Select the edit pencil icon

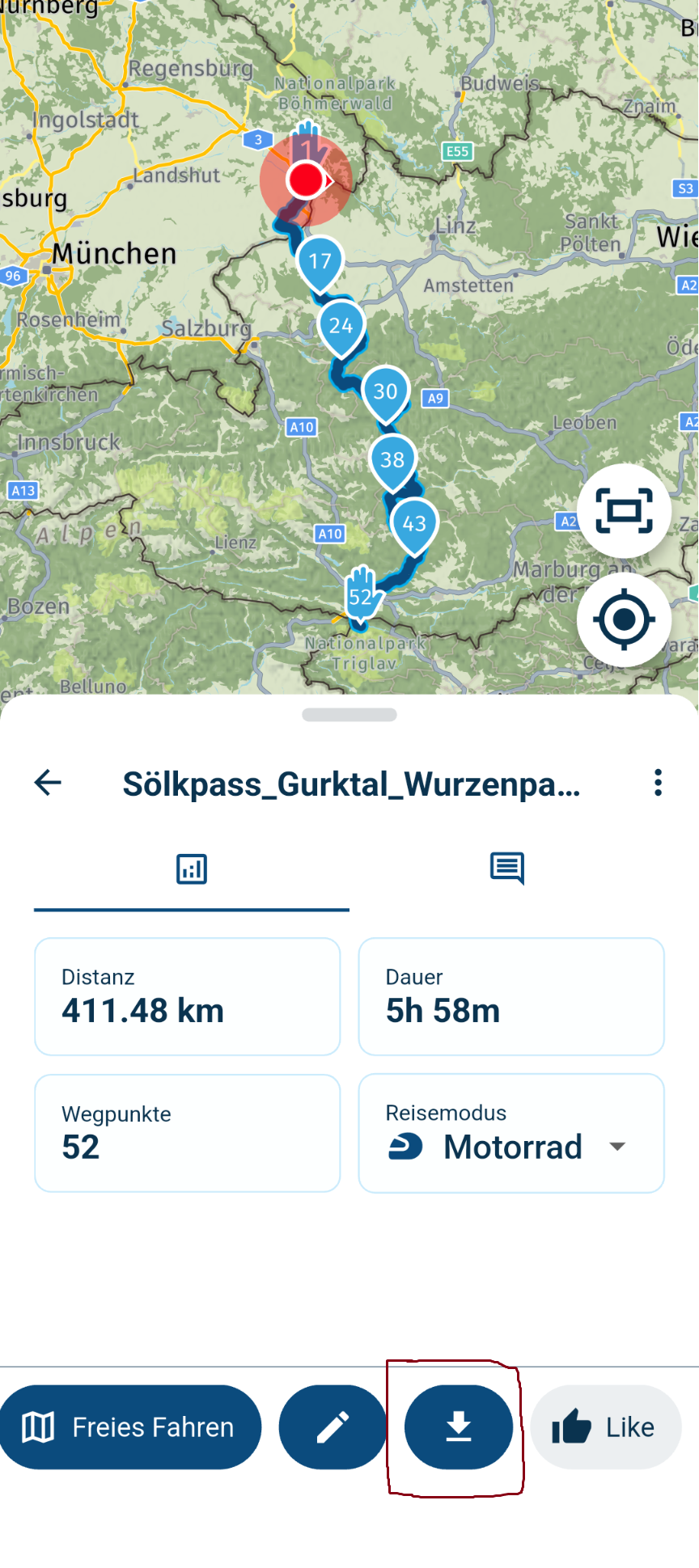click(x=332, y=1426)
